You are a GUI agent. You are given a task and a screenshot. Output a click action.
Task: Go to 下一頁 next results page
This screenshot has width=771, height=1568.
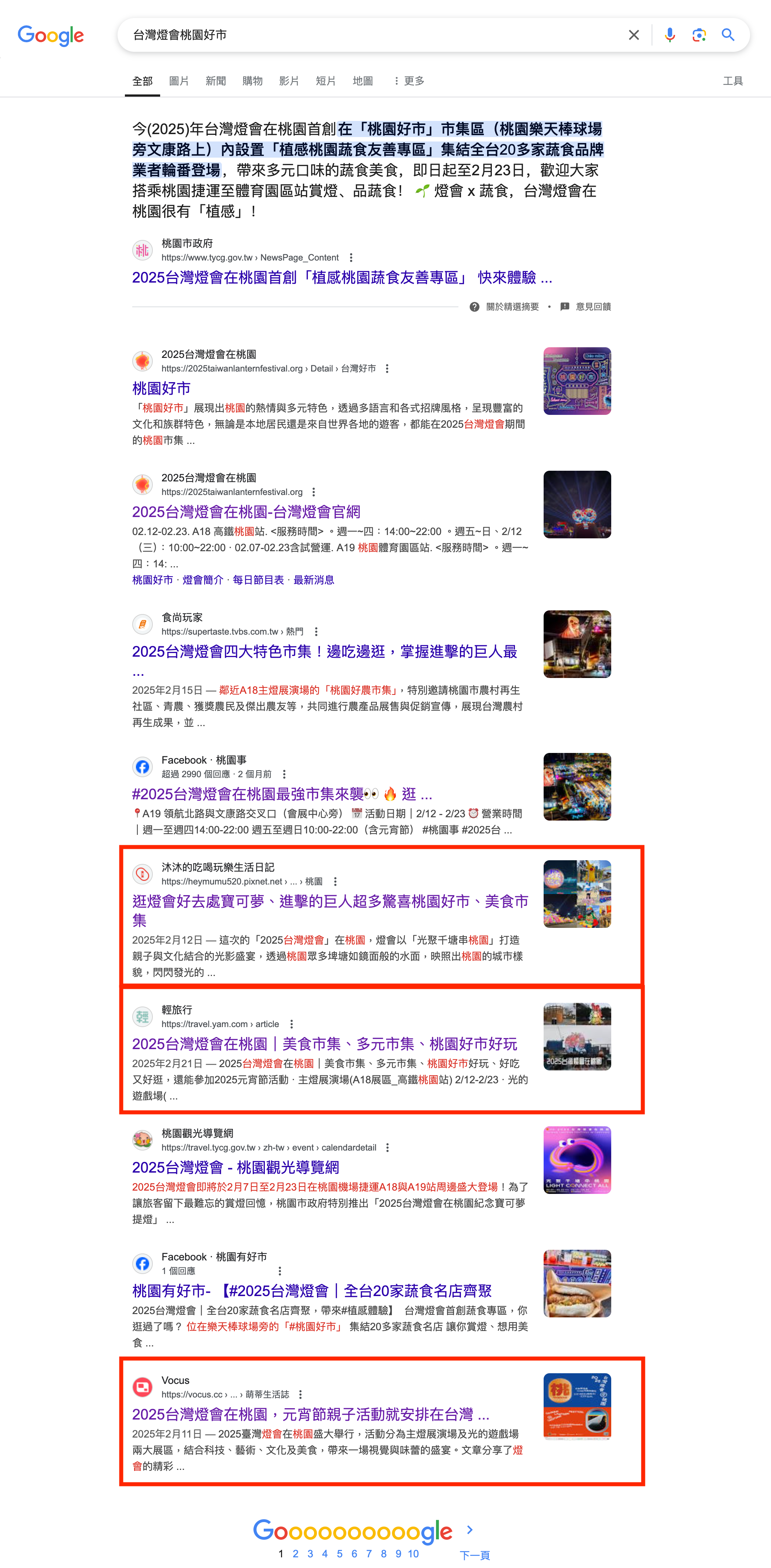(x=474, y=1555)
